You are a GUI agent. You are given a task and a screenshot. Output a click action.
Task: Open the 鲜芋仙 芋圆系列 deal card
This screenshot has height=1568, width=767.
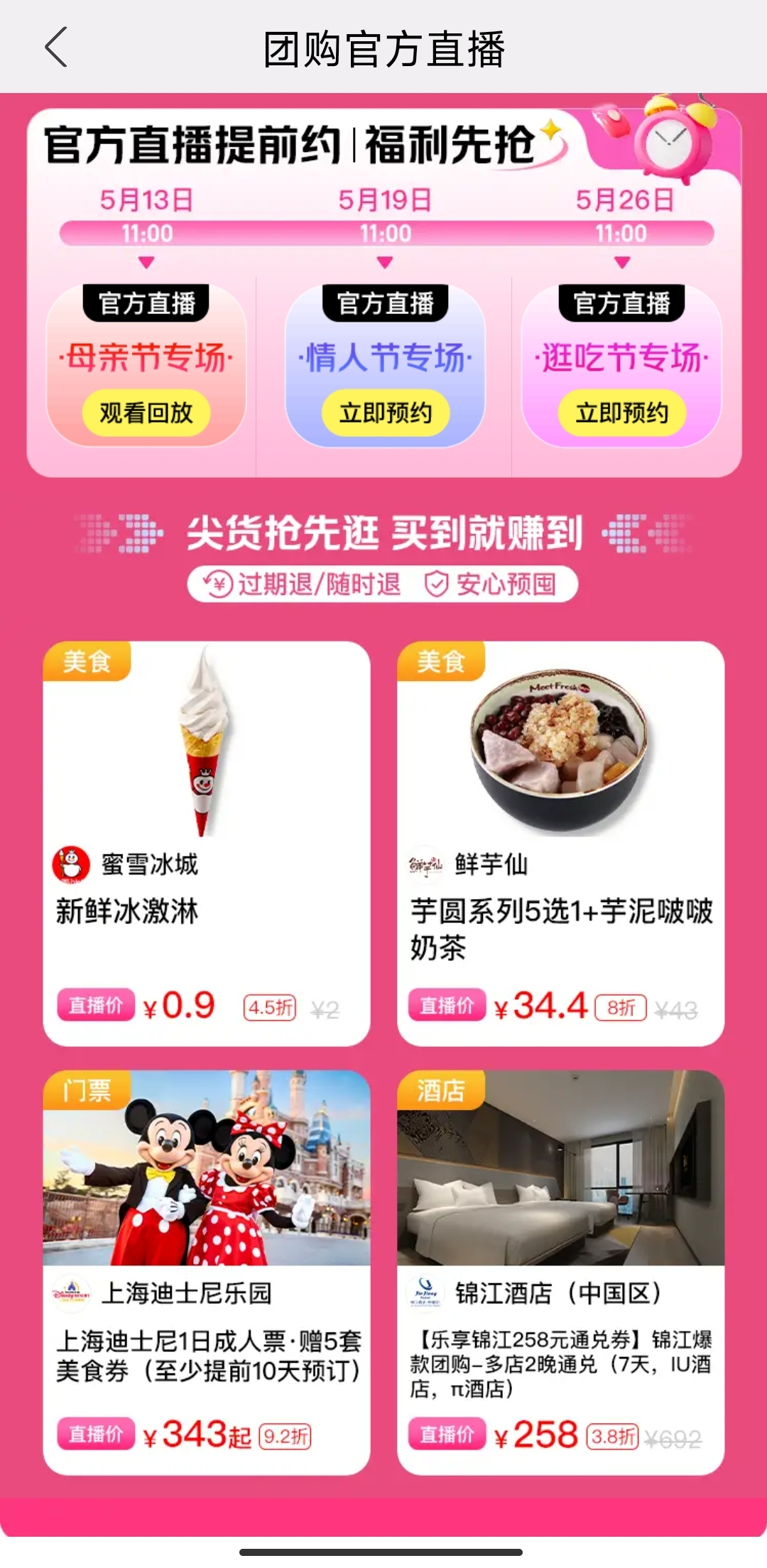click(560, 843)
